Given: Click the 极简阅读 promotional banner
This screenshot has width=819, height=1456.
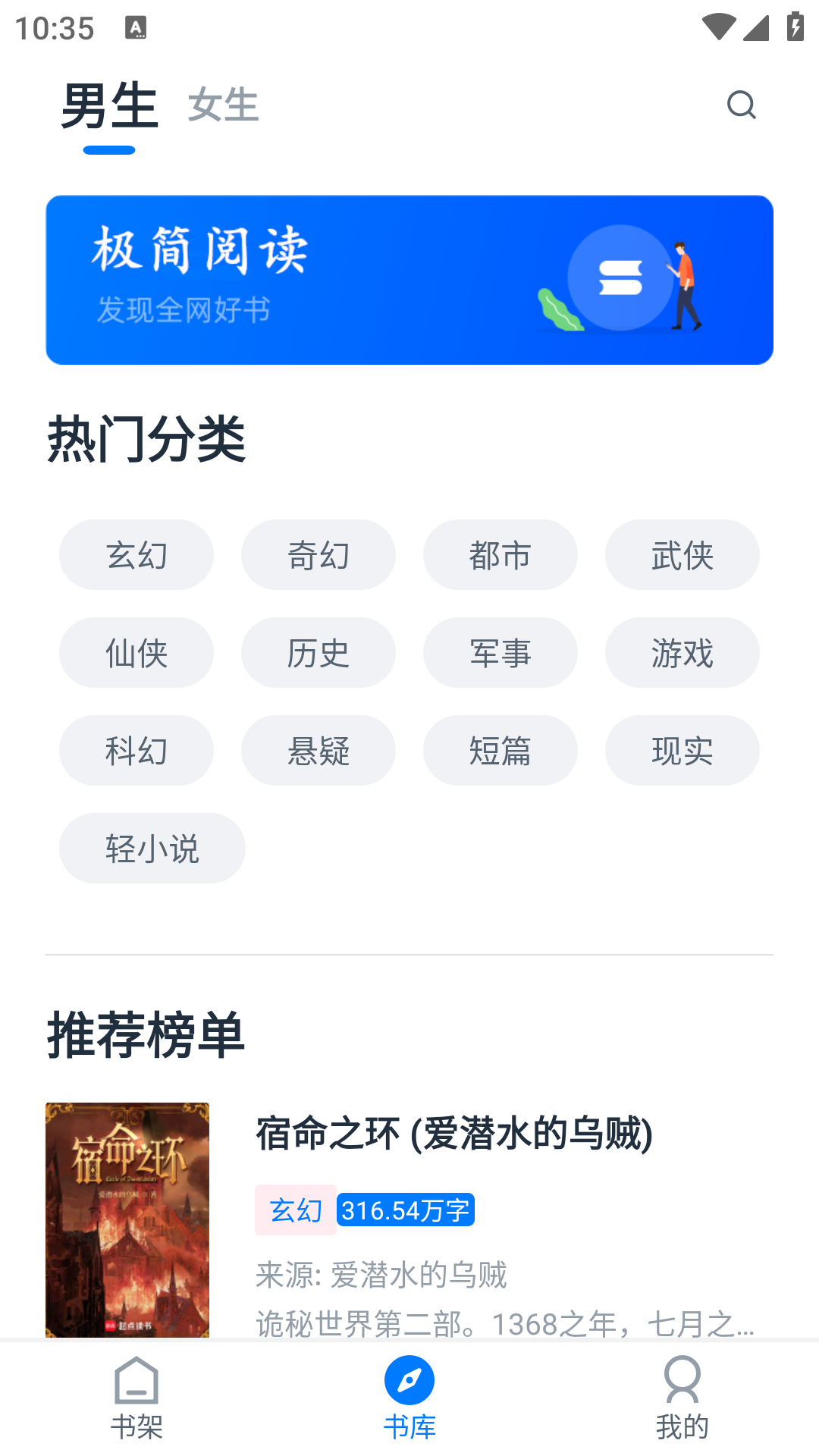Looking at the screenshot, I should click(409, 279).
